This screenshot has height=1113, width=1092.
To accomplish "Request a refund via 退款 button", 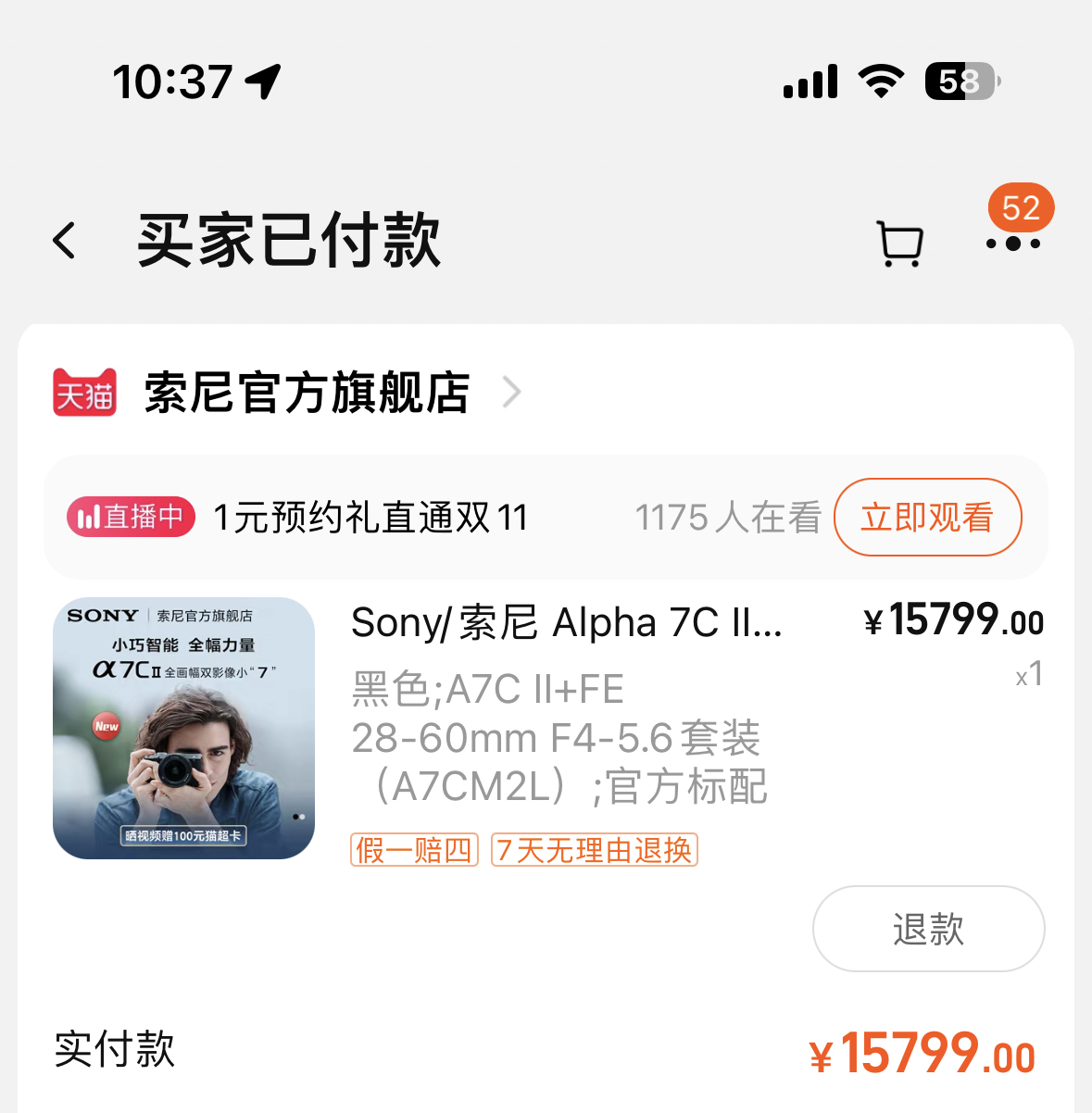I will (927, 929).
